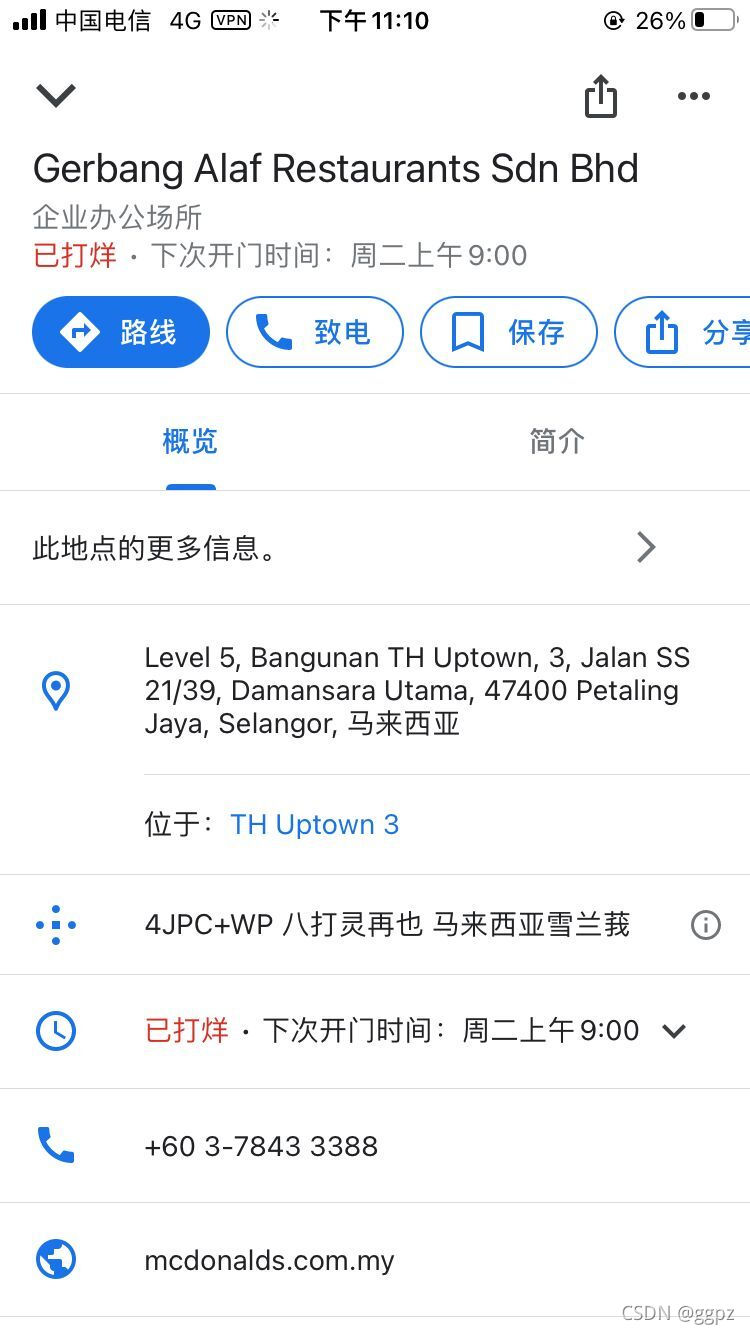
Task: Save this place with the 保存 button
Action: point(508,332)
